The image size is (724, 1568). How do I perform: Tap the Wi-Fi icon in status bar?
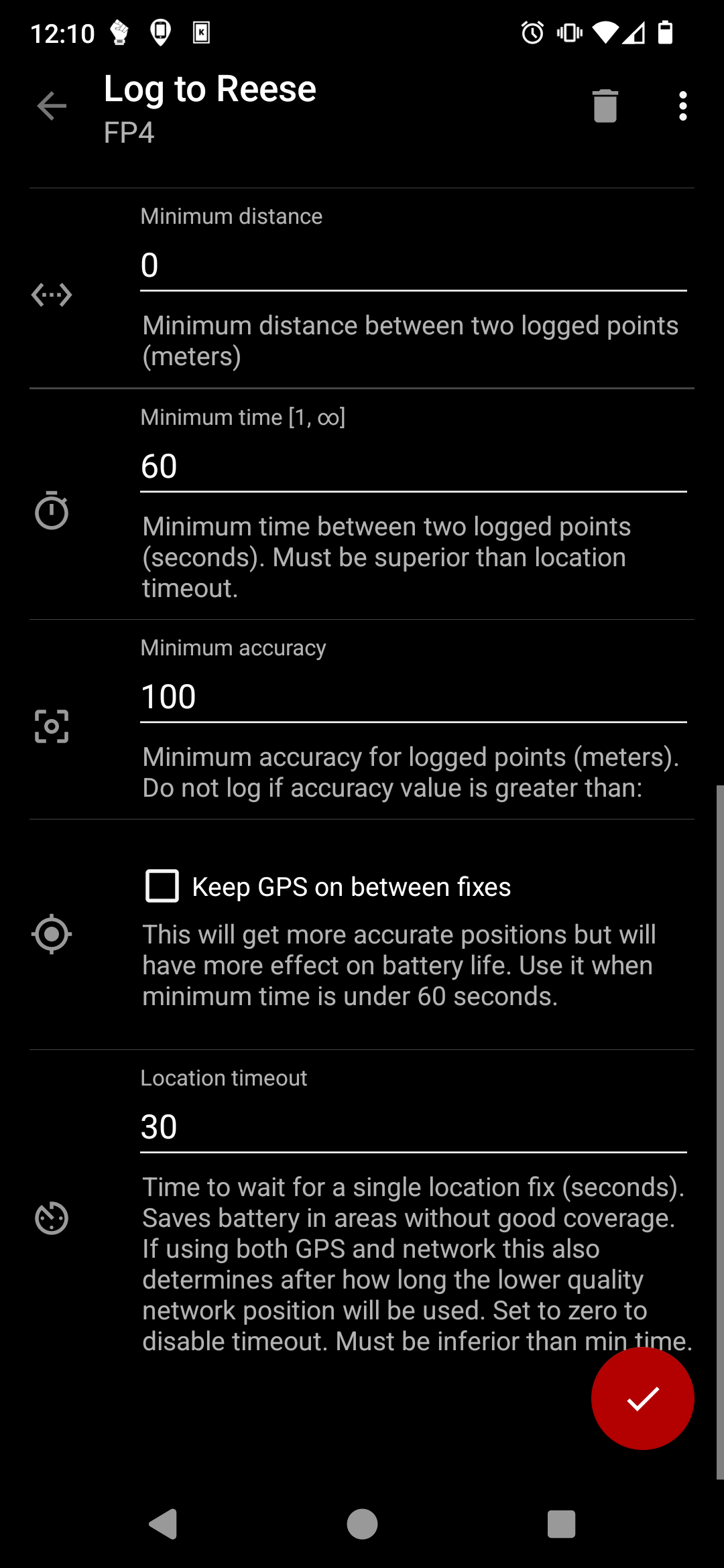click(604, 32)
